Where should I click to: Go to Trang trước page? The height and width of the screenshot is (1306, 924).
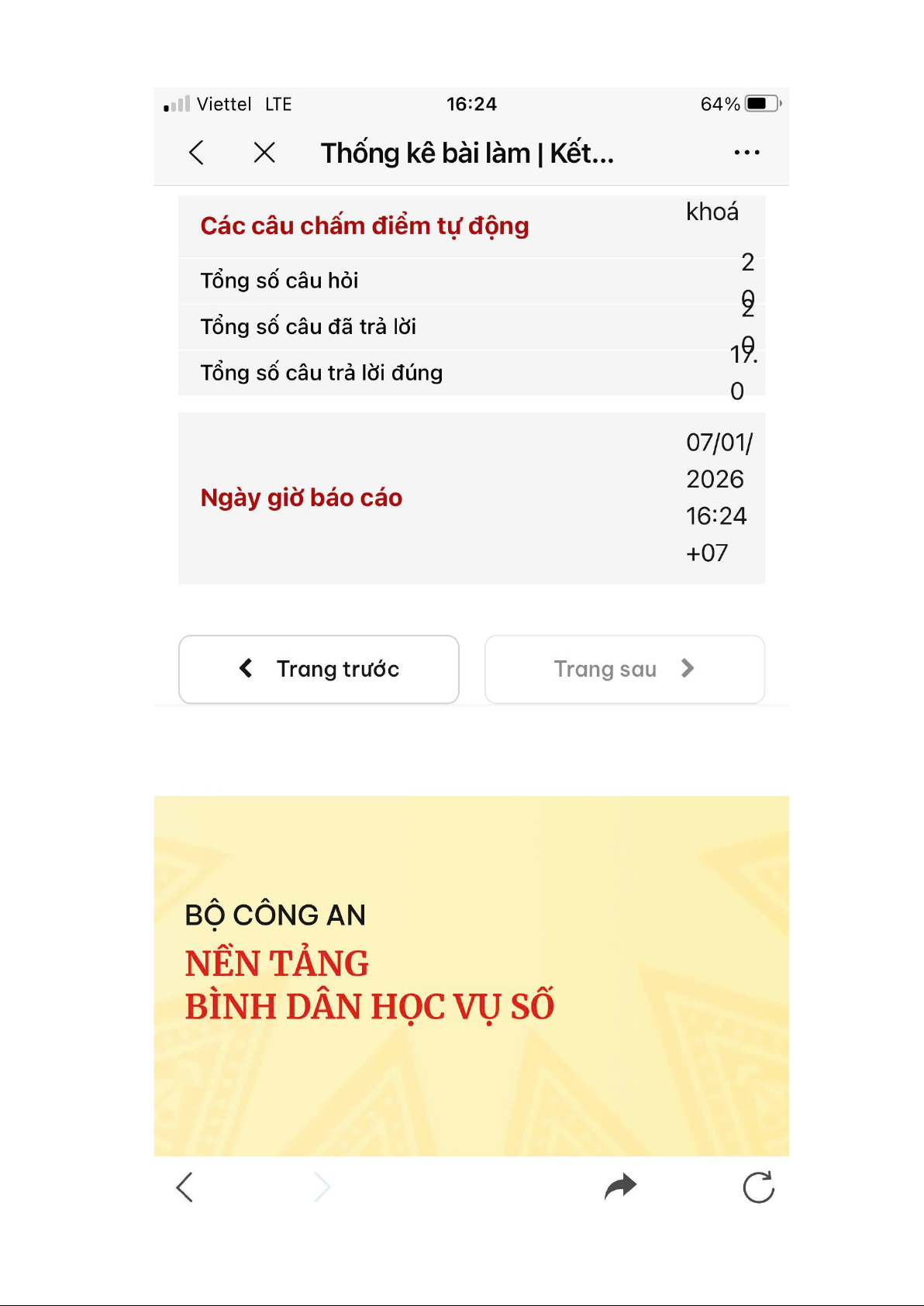point(319,669)
